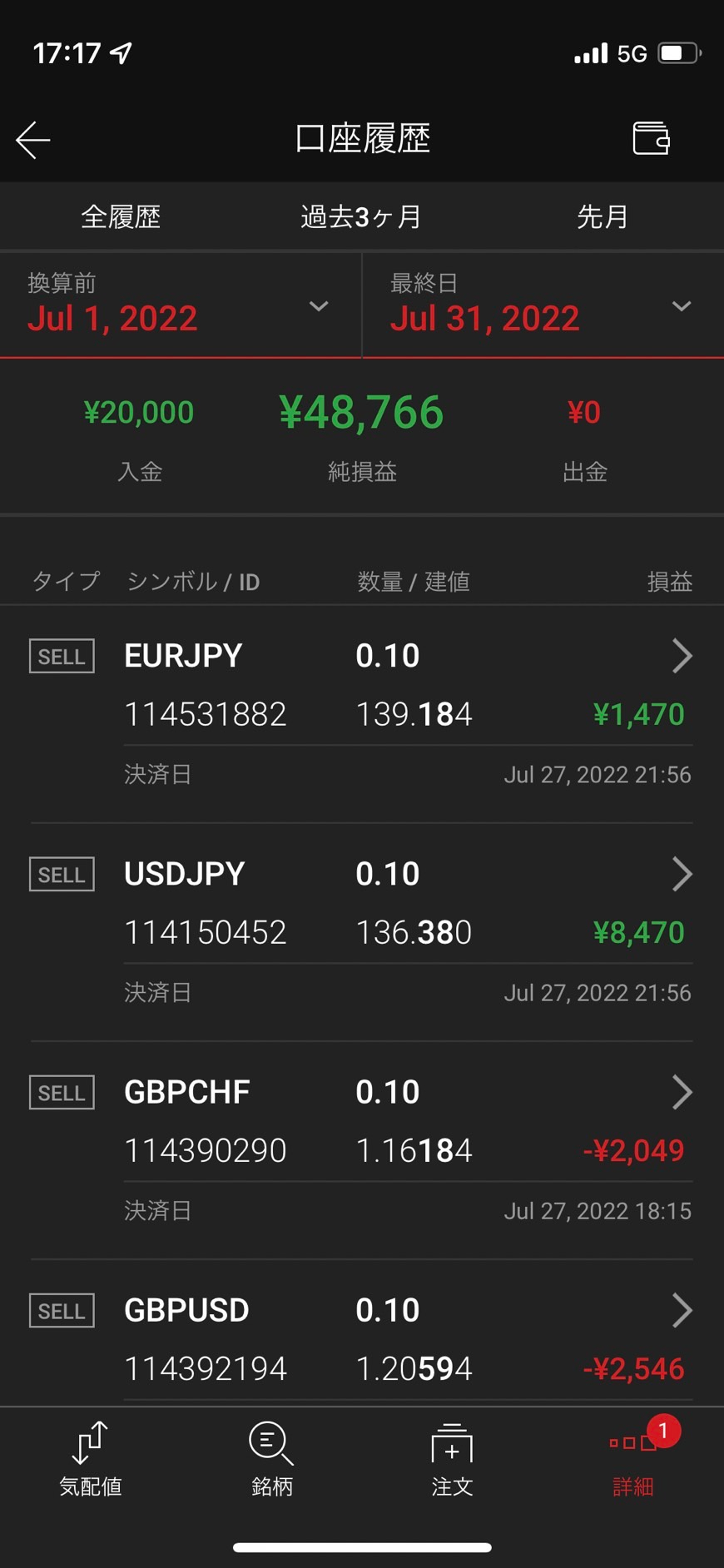Select the 過去3ヶ月 filter tab
This screenshot has width=724, height=1568.
(361, 217)
